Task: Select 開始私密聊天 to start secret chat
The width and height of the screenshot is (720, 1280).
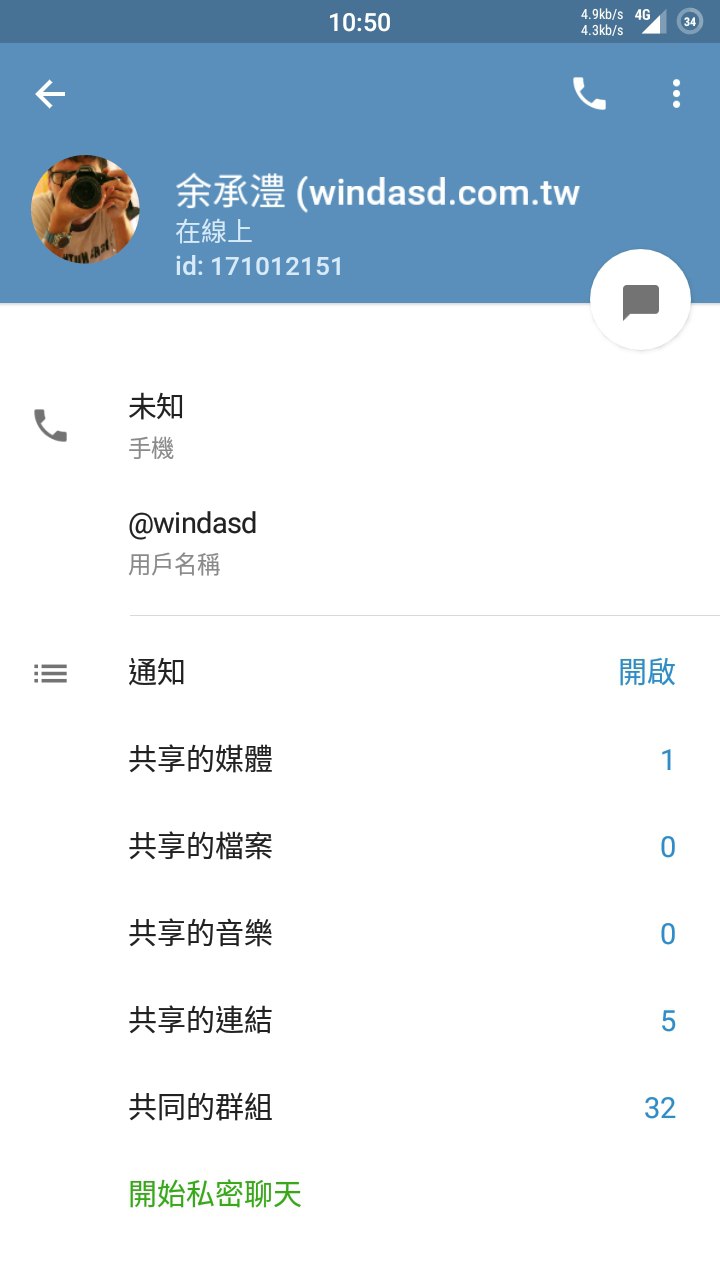Action: [216, 1194]
